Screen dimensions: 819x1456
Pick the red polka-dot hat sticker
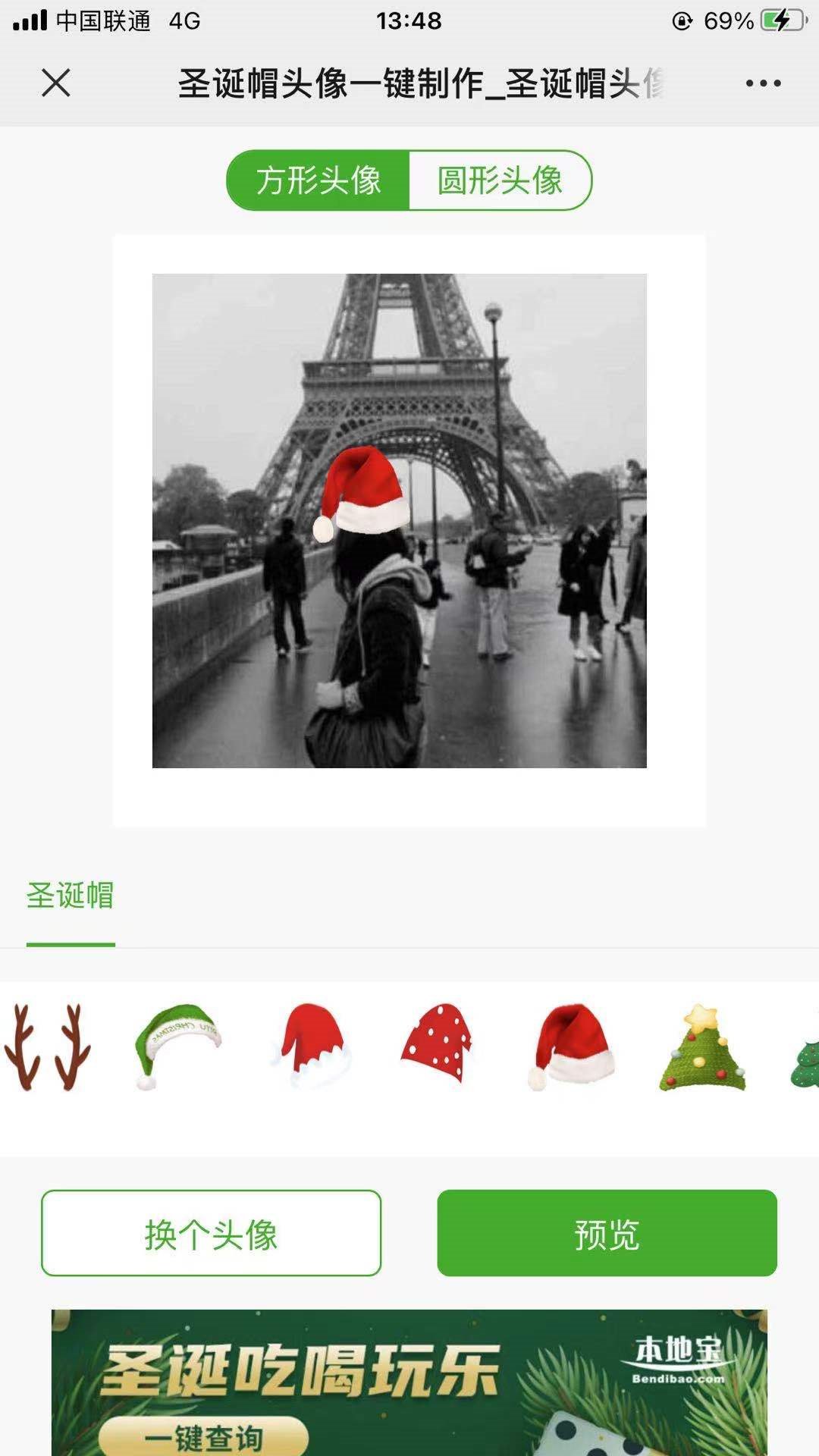438,1043
